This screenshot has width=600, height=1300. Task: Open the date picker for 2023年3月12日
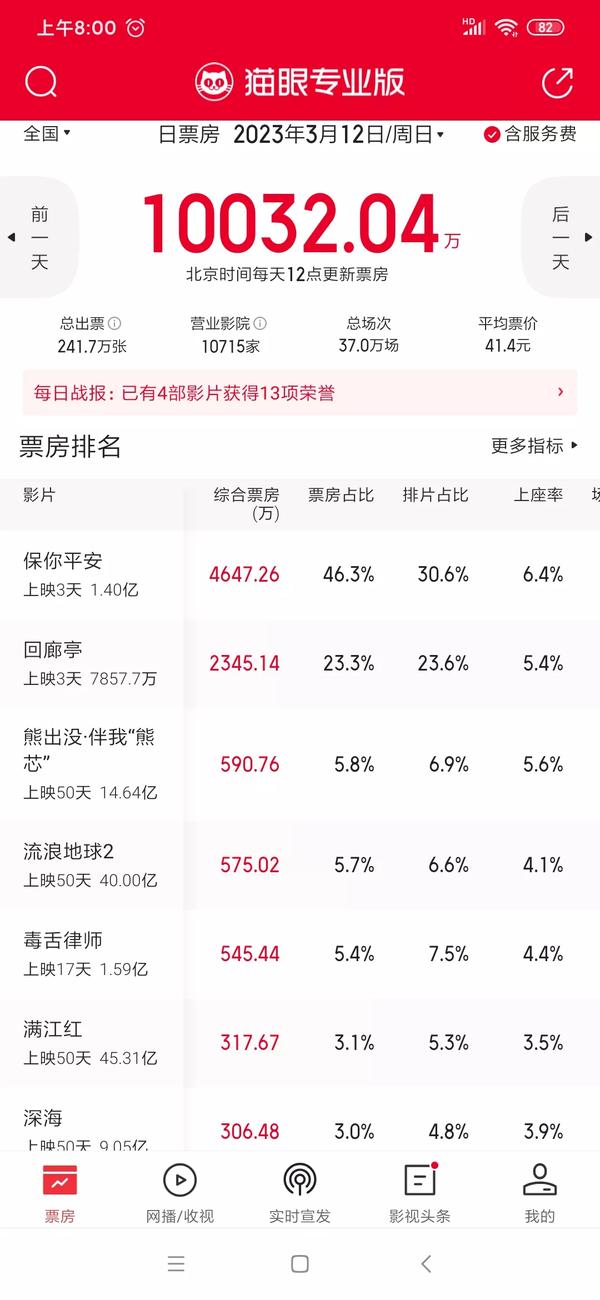point(339,134)
